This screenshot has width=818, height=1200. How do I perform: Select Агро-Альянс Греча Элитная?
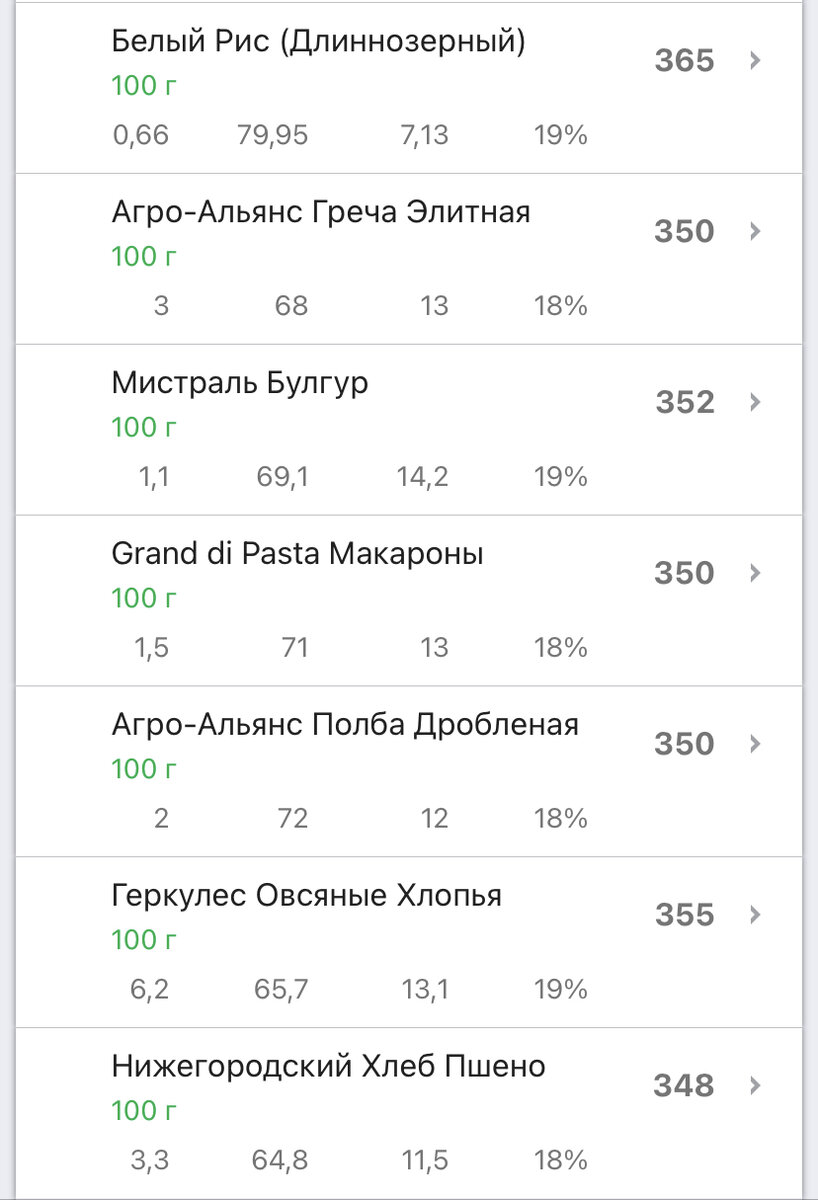(320, 213)
